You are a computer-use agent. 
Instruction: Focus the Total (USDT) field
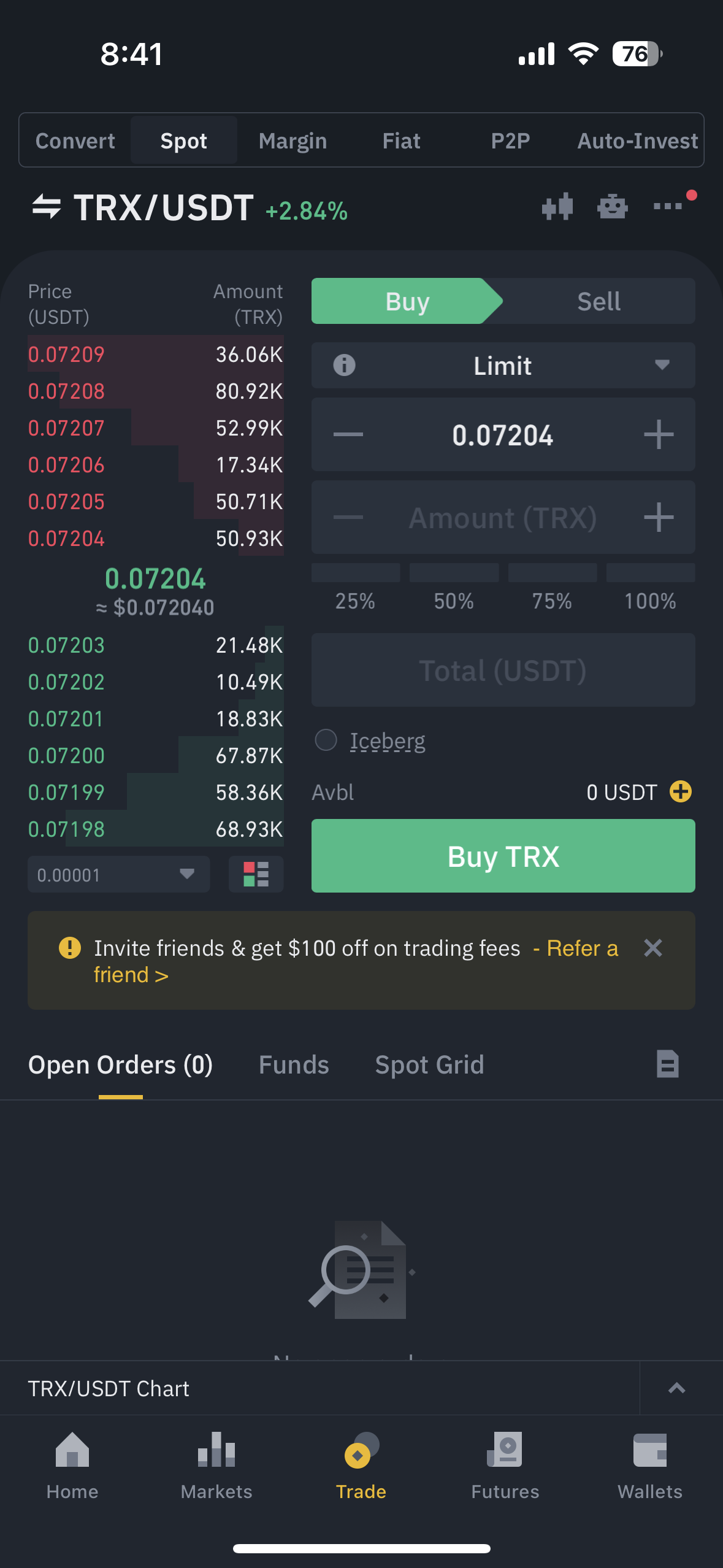[x=503, y=671]
